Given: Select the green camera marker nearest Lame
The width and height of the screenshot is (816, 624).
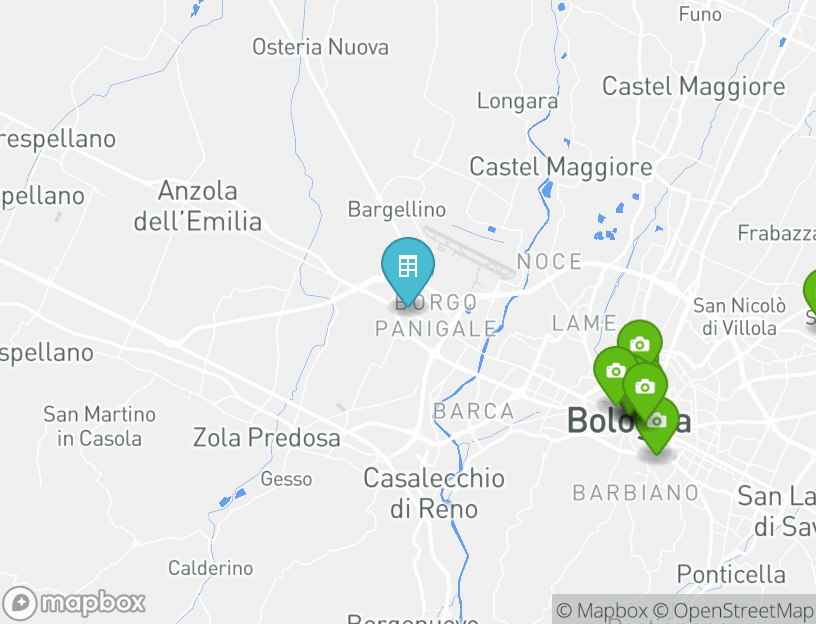Looking at the screenshot, I should 639,345.
